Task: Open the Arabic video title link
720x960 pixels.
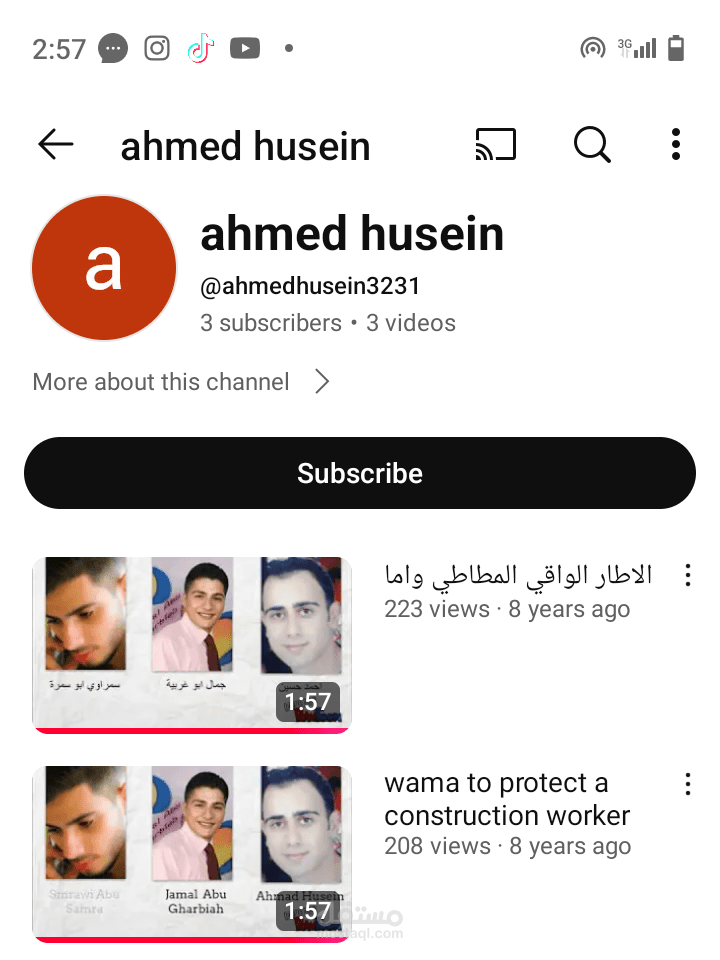Action: (x=517, y=575)
